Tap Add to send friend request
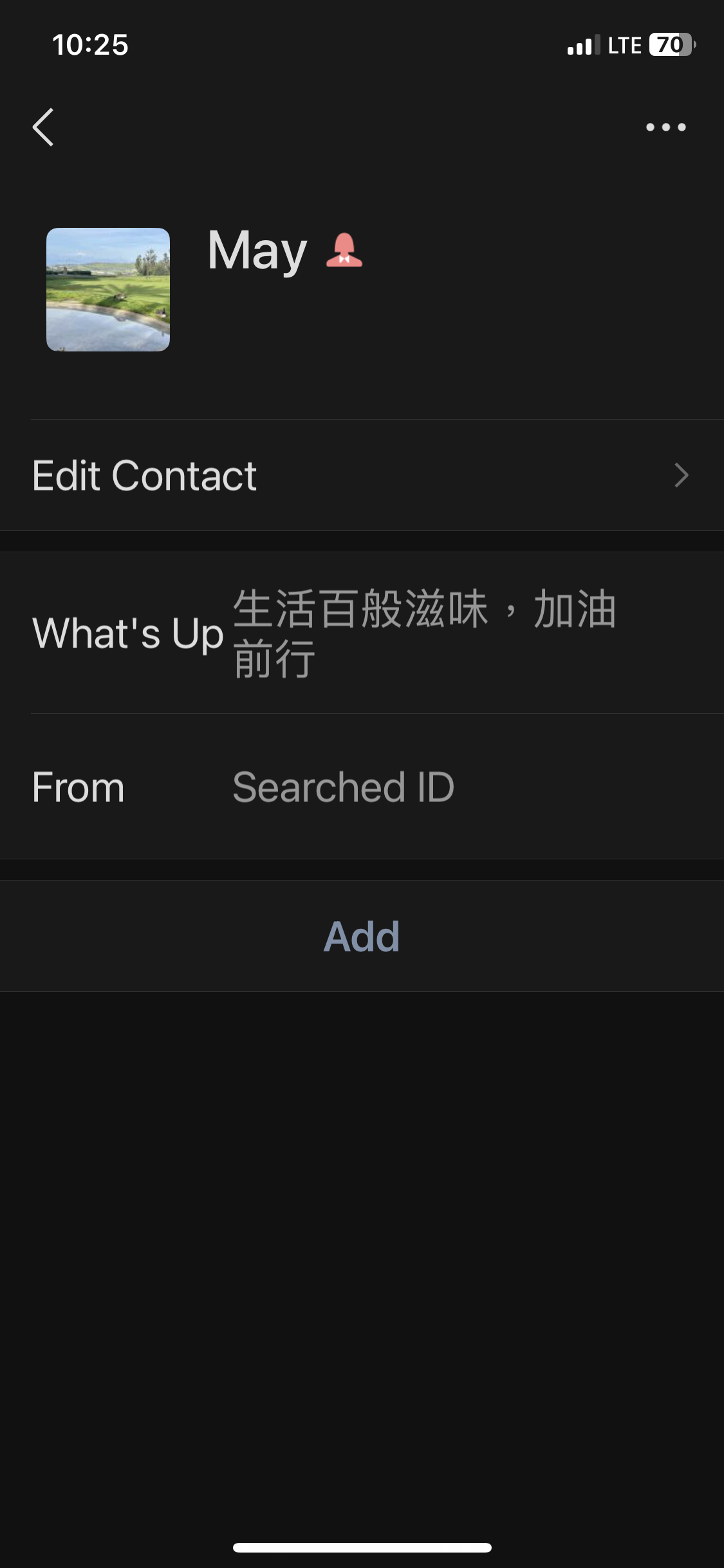 point(362,936)
